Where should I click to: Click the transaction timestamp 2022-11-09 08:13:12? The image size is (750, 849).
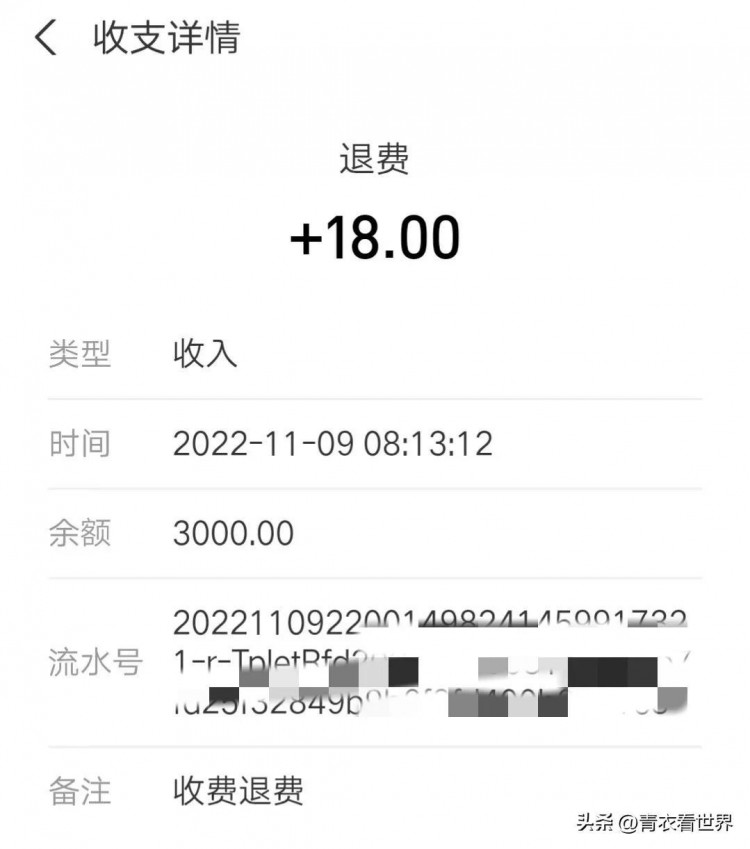(335, 443)
